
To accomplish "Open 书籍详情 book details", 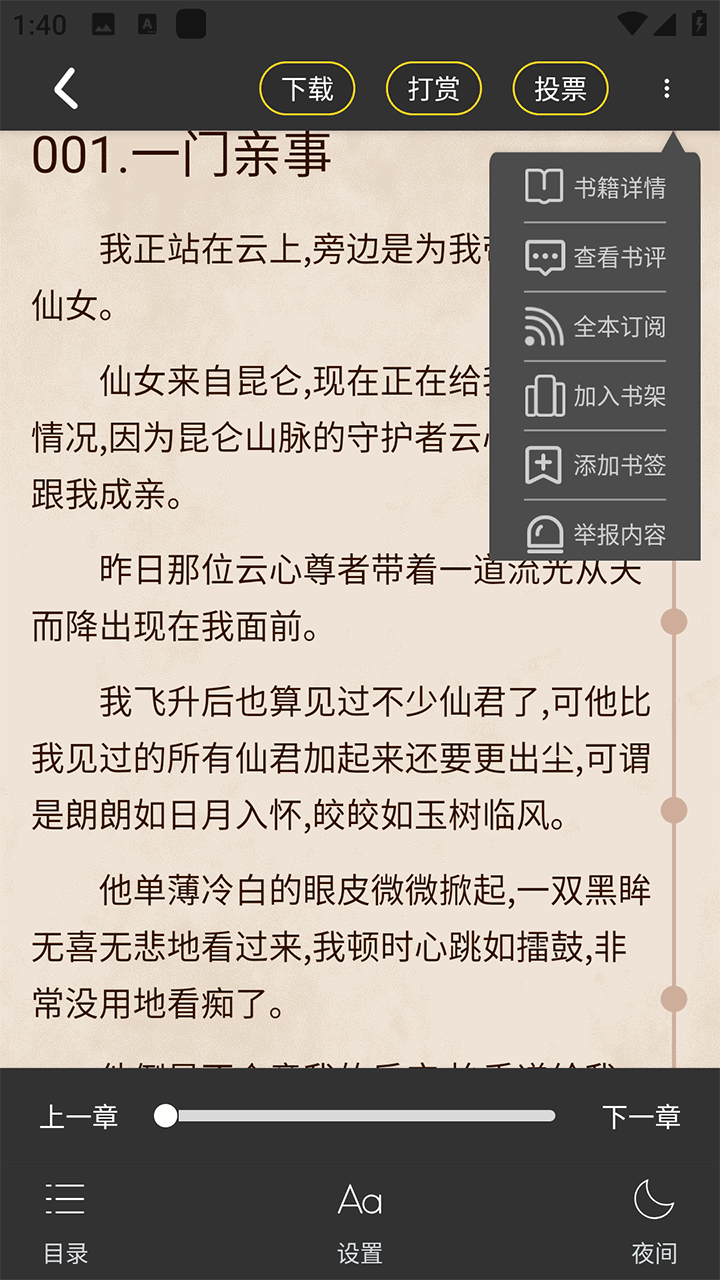I will 595,187.
